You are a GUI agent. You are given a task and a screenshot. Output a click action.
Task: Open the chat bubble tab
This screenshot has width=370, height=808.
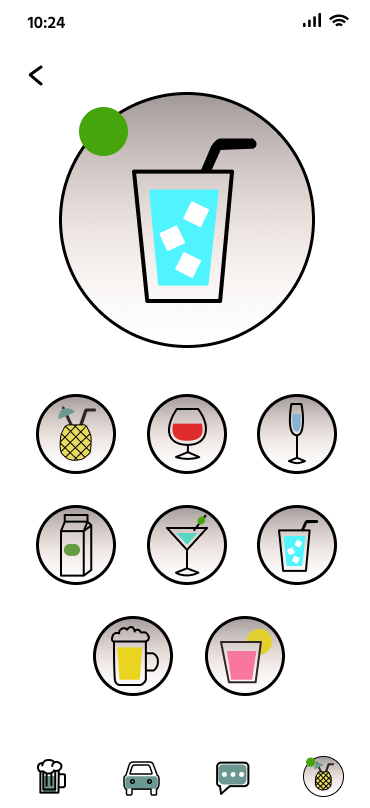[232, 777]
